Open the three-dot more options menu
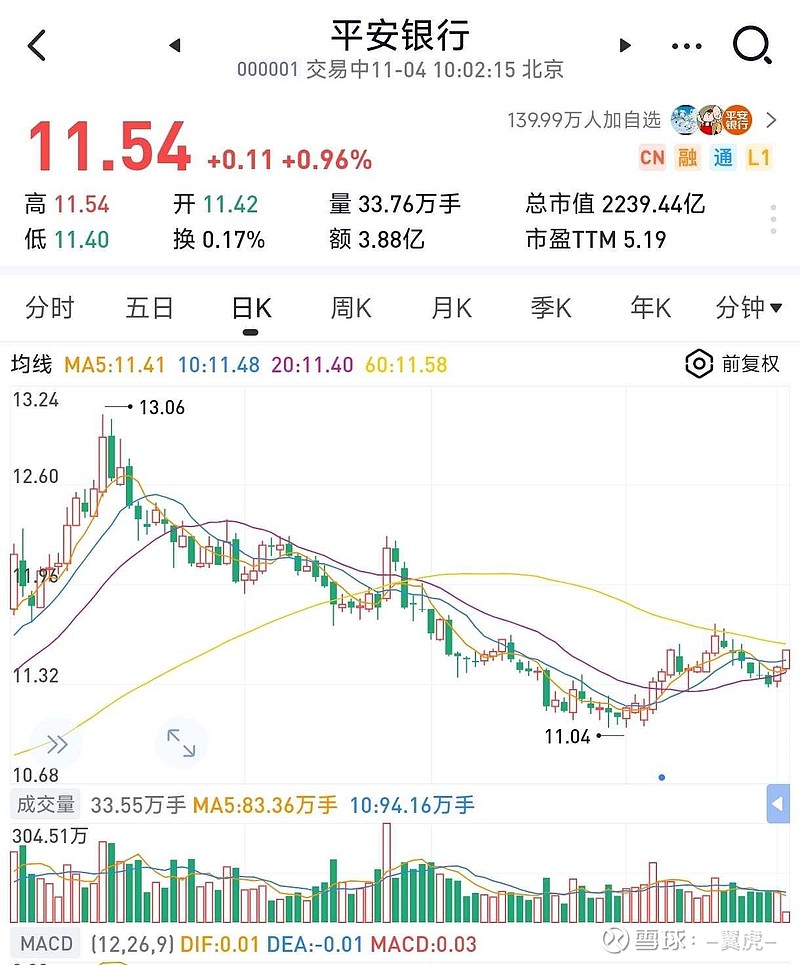This screenshot has height=965, width=800. 686,46
